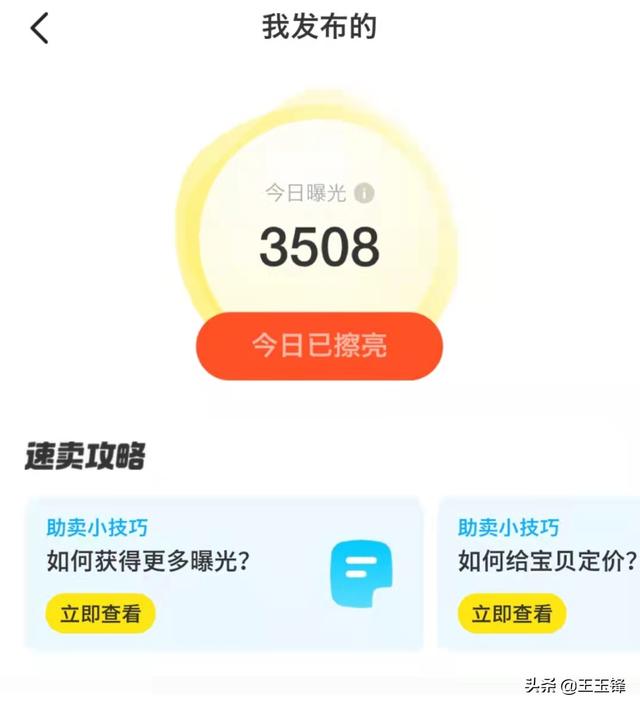Tap 立即查看 under 如何获得更多曝光
The width and height of the screenshot is (640, 708).
[x=100, y=614]
